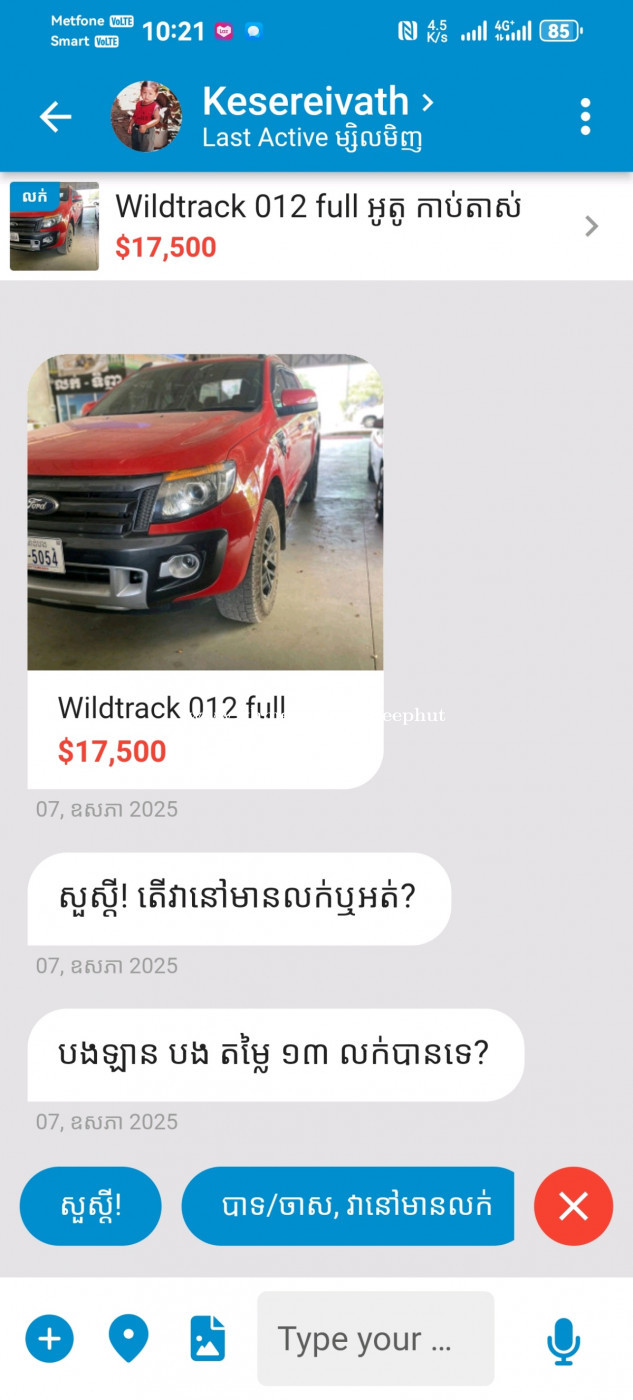Open the Wildtrack 012 full card in chat
633x1400 pixels.
click(205, 571)
